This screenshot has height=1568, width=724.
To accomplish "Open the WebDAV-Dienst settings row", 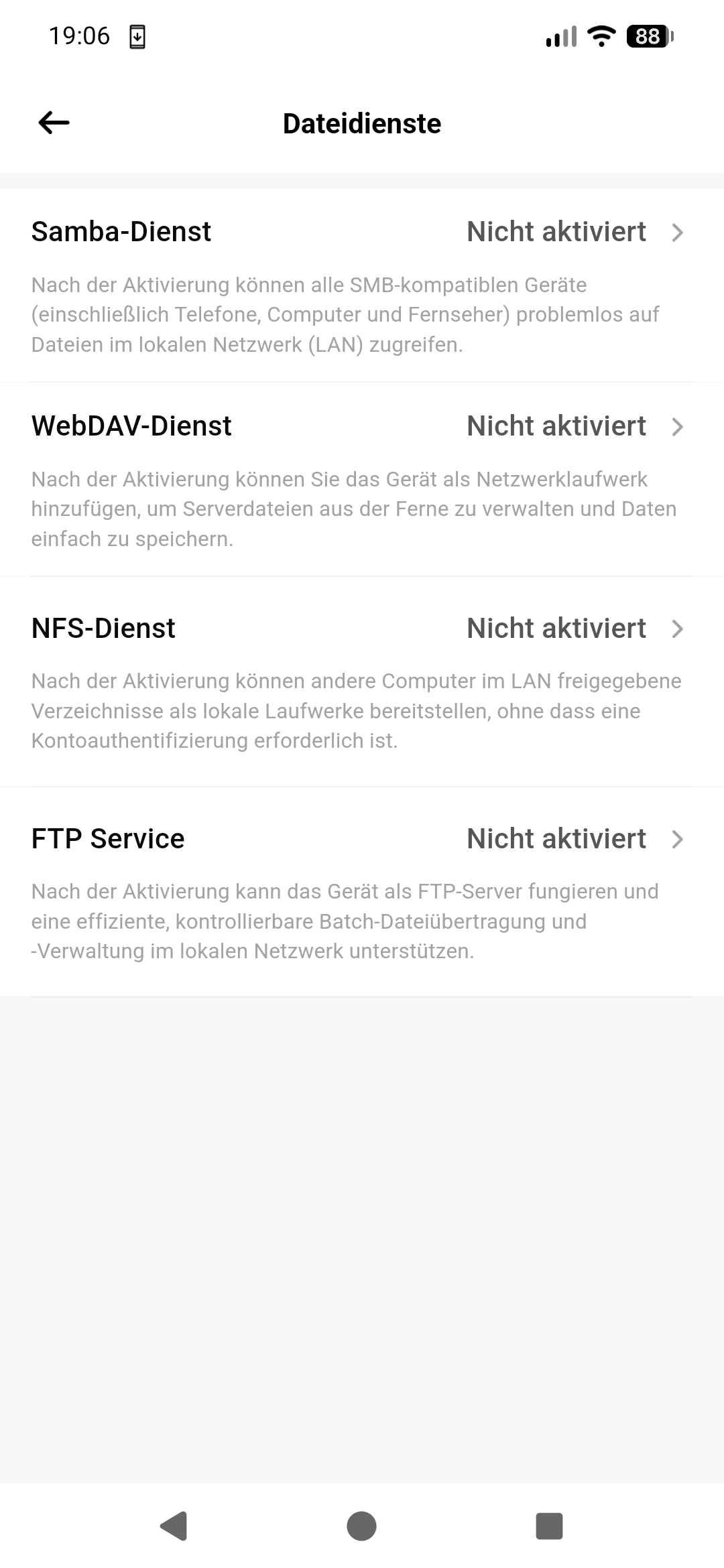I will (x=362, y=480).
